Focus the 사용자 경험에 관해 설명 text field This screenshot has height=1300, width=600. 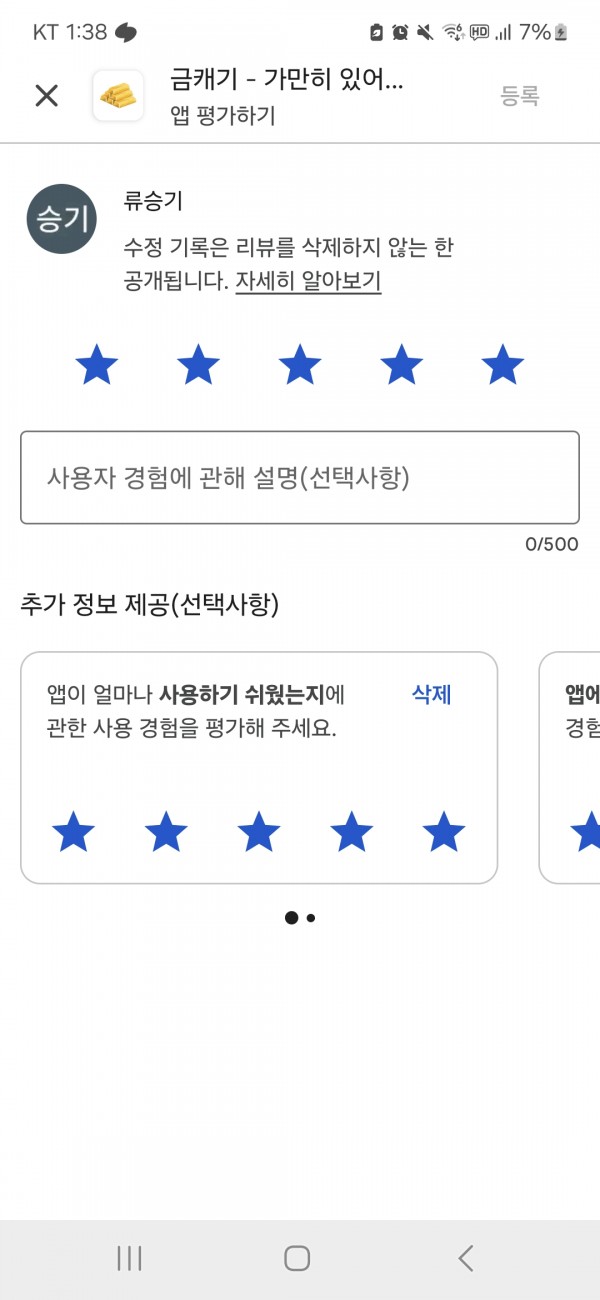[300, 478]
